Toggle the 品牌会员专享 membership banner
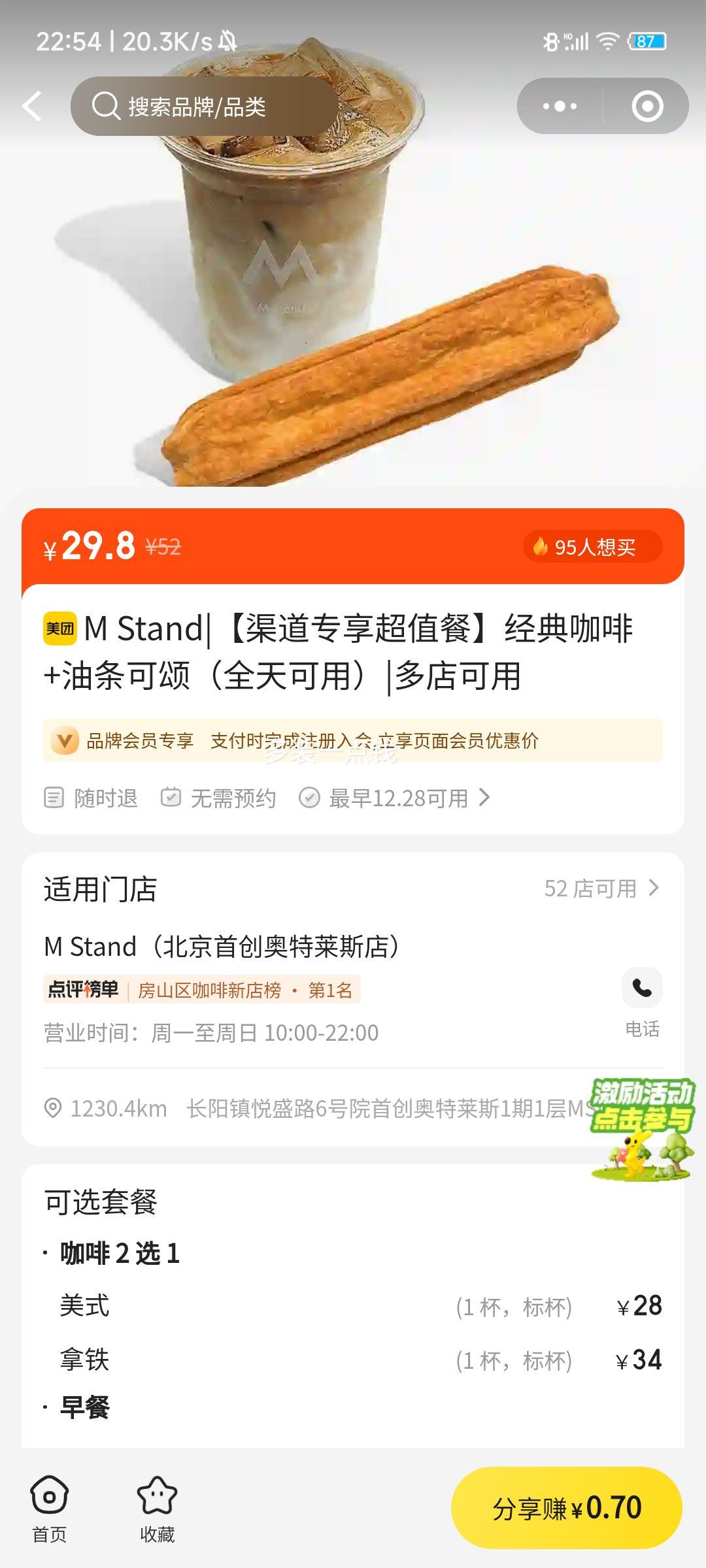 (x=353, y=742)
